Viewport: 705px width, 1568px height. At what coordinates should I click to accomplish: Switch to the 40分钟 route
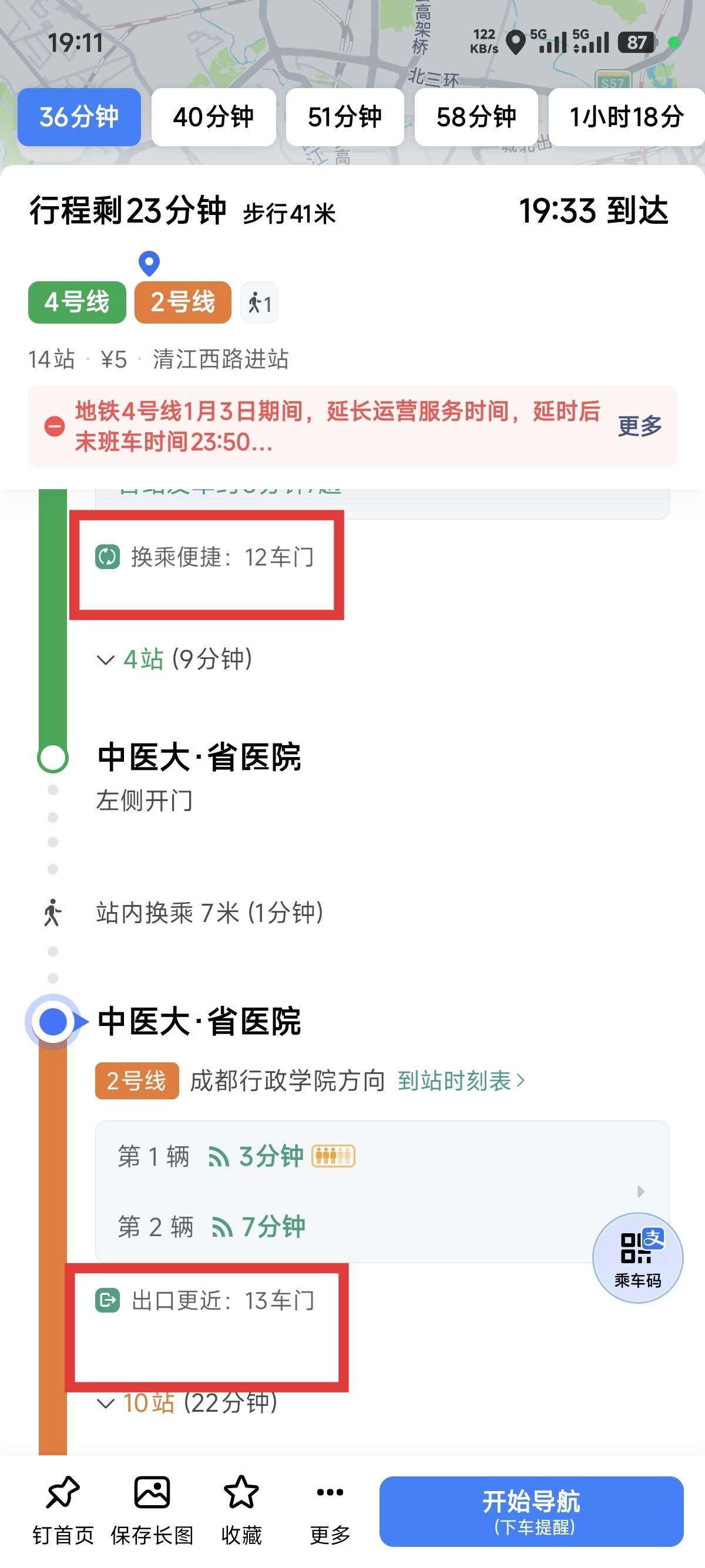point(213,117)
